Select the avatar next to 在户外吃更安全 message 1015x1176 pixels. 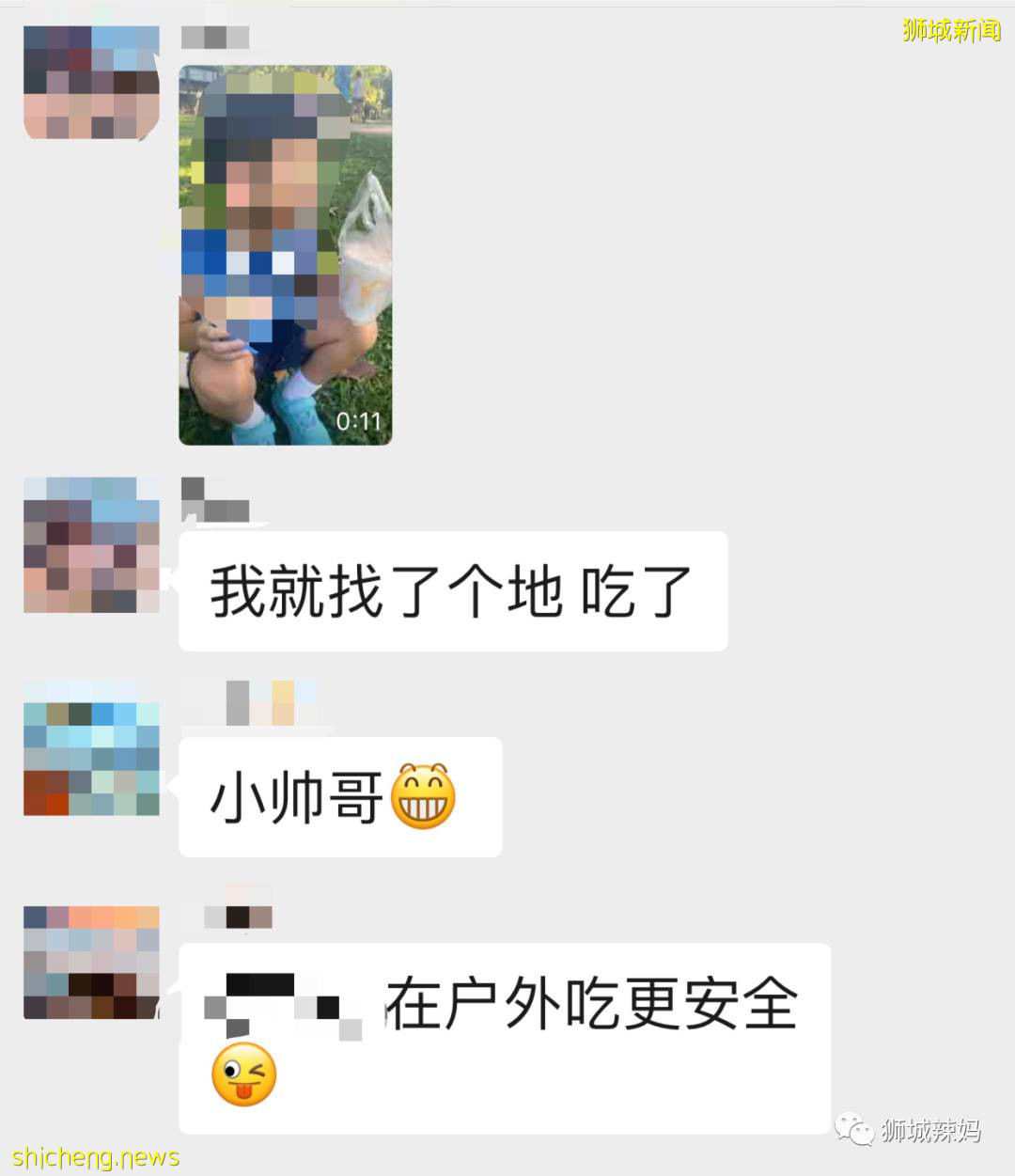pyautogui.click(x=89, y=959)
